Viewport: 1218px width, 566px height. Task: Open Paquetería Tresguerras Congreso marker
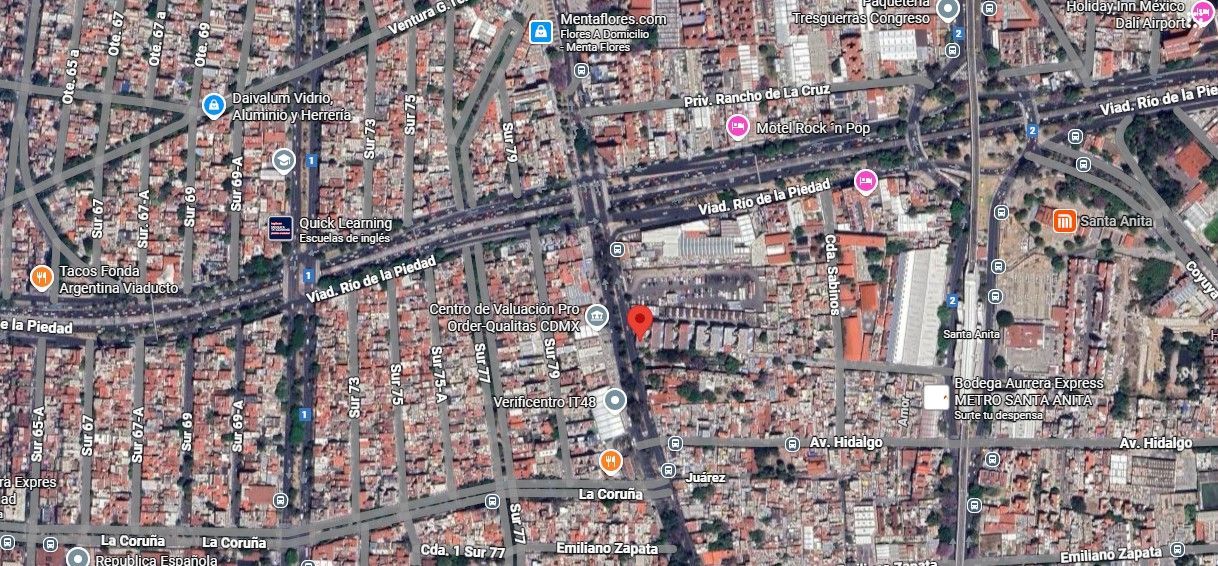point(947,10)
